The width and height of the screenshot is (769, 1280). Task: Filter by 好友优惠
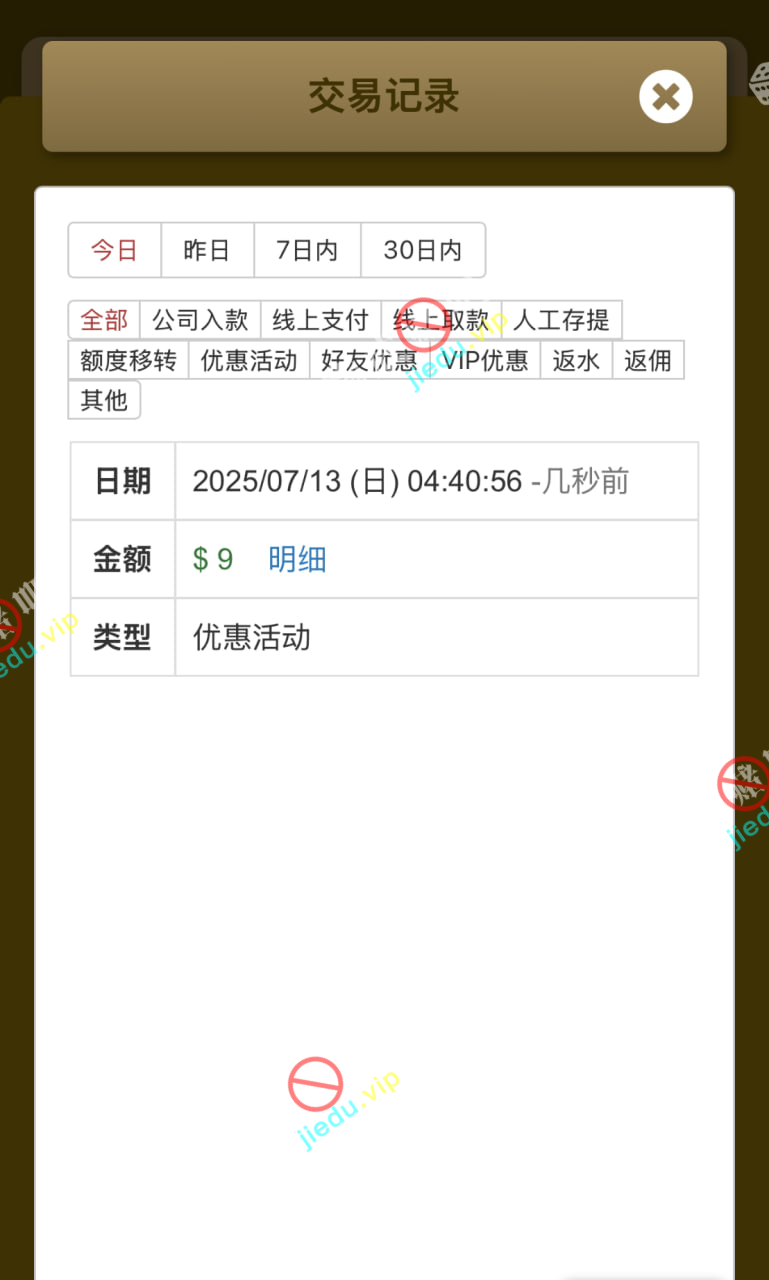coord(369,360)
